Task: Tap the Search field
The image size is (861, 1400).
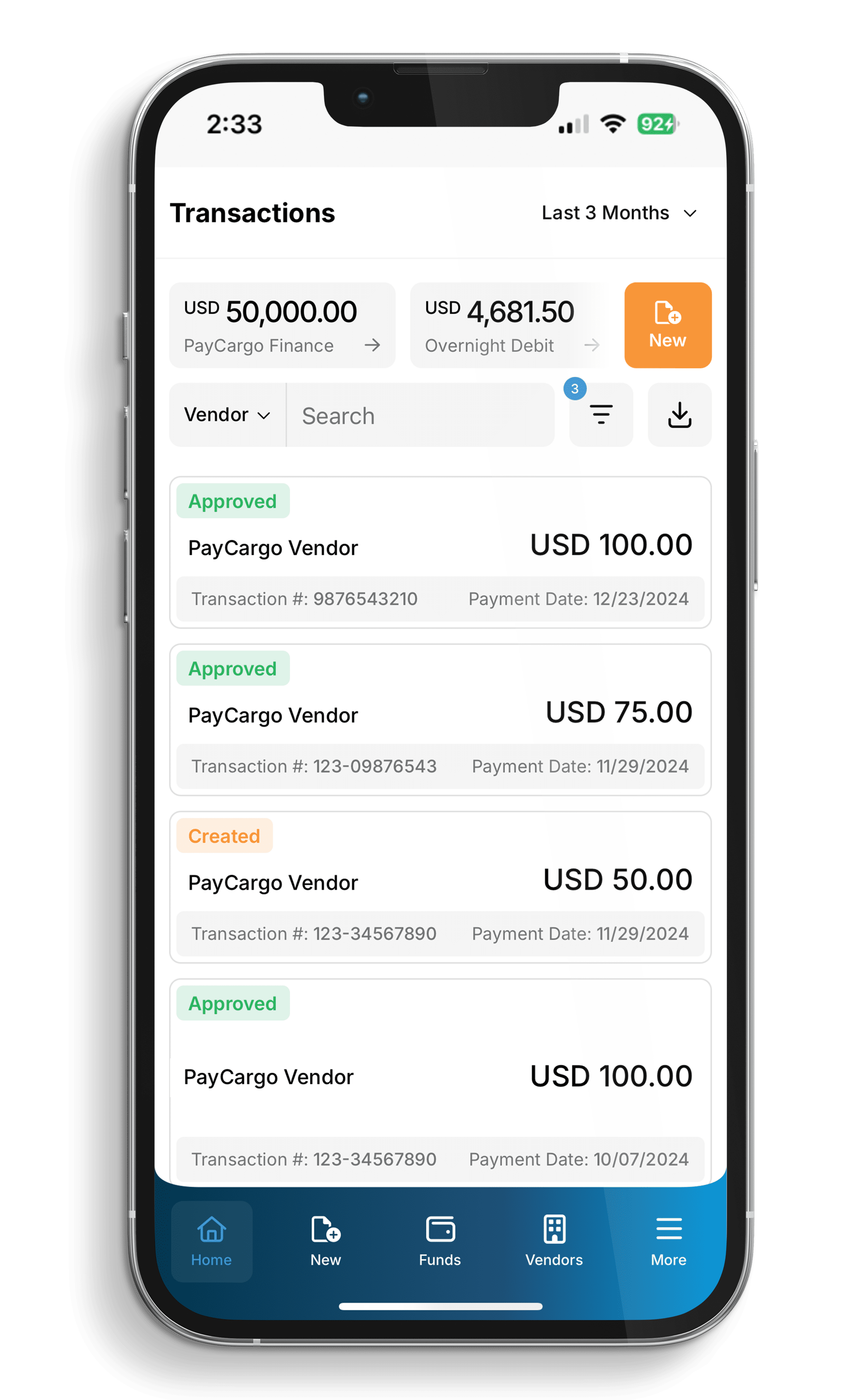Action: (420, 416)
